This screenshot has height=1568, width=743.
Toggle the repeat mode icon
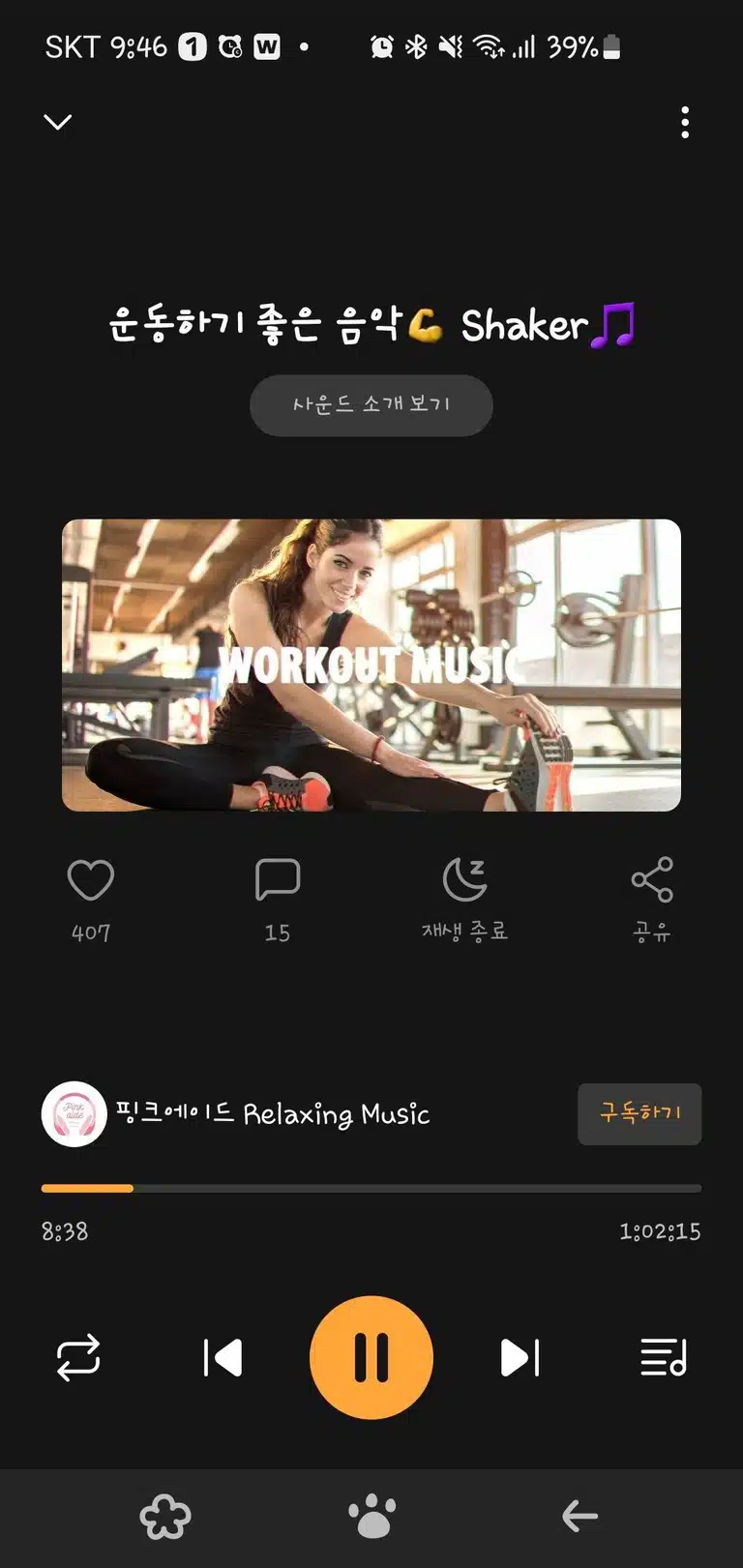78,1357
